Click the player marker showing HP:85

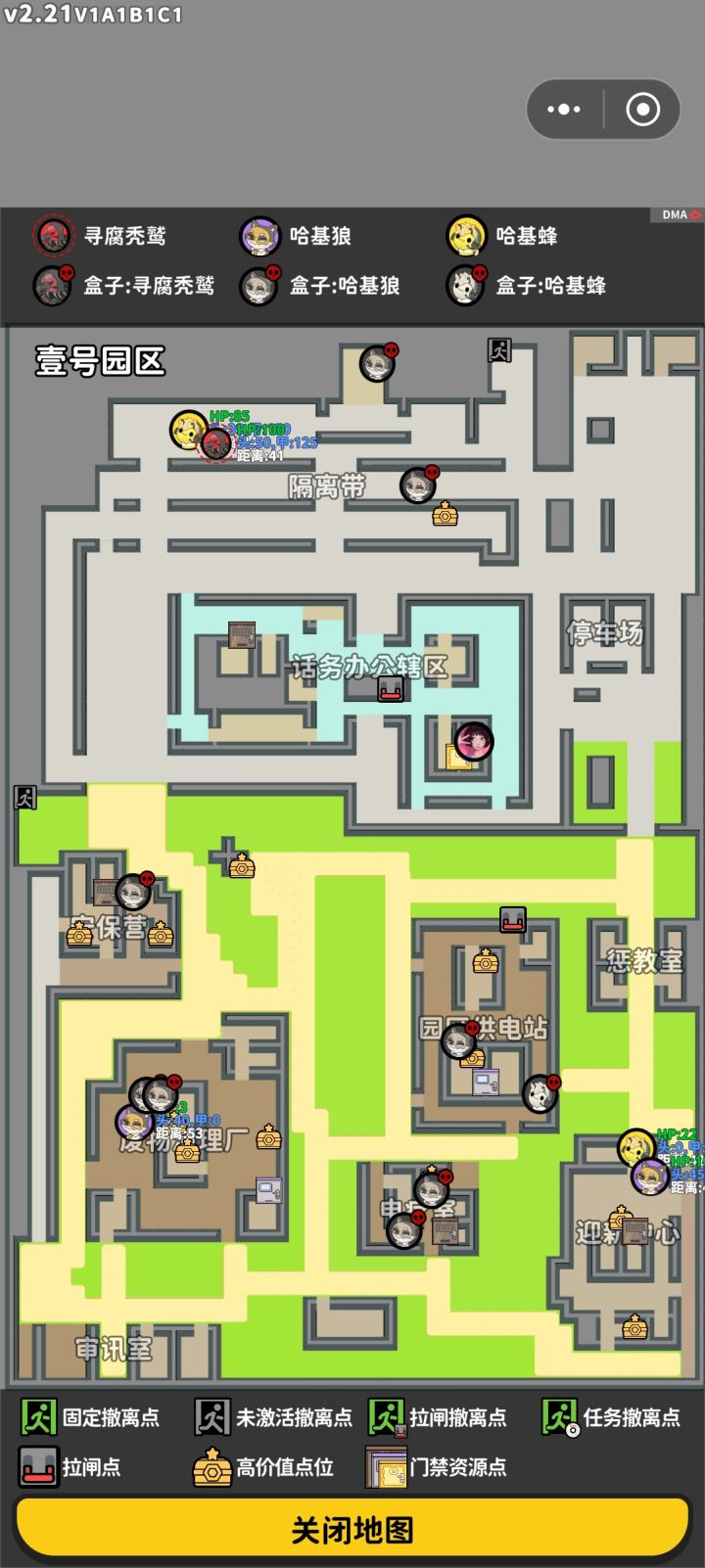point(186,431)
